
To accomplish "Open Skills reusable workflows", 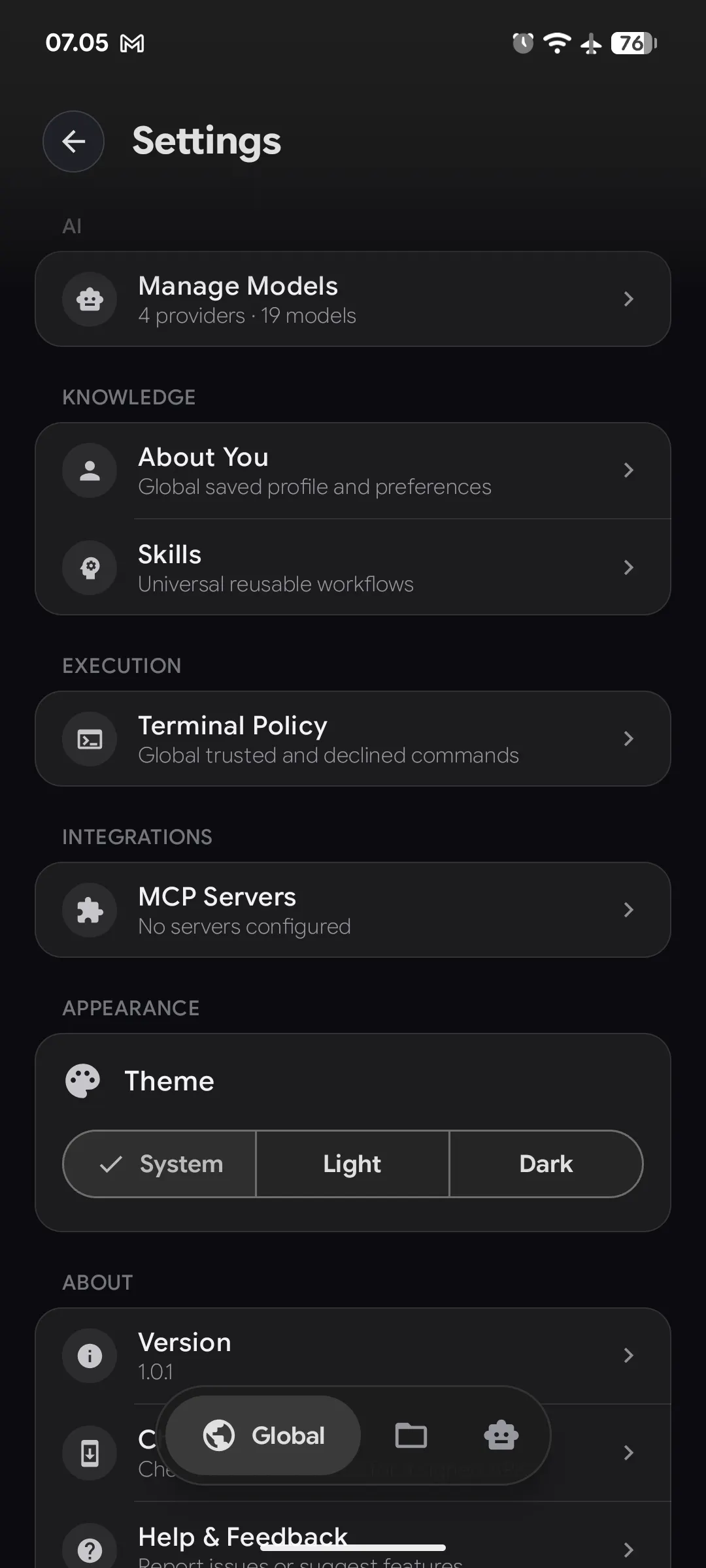I will coord(353,567).
